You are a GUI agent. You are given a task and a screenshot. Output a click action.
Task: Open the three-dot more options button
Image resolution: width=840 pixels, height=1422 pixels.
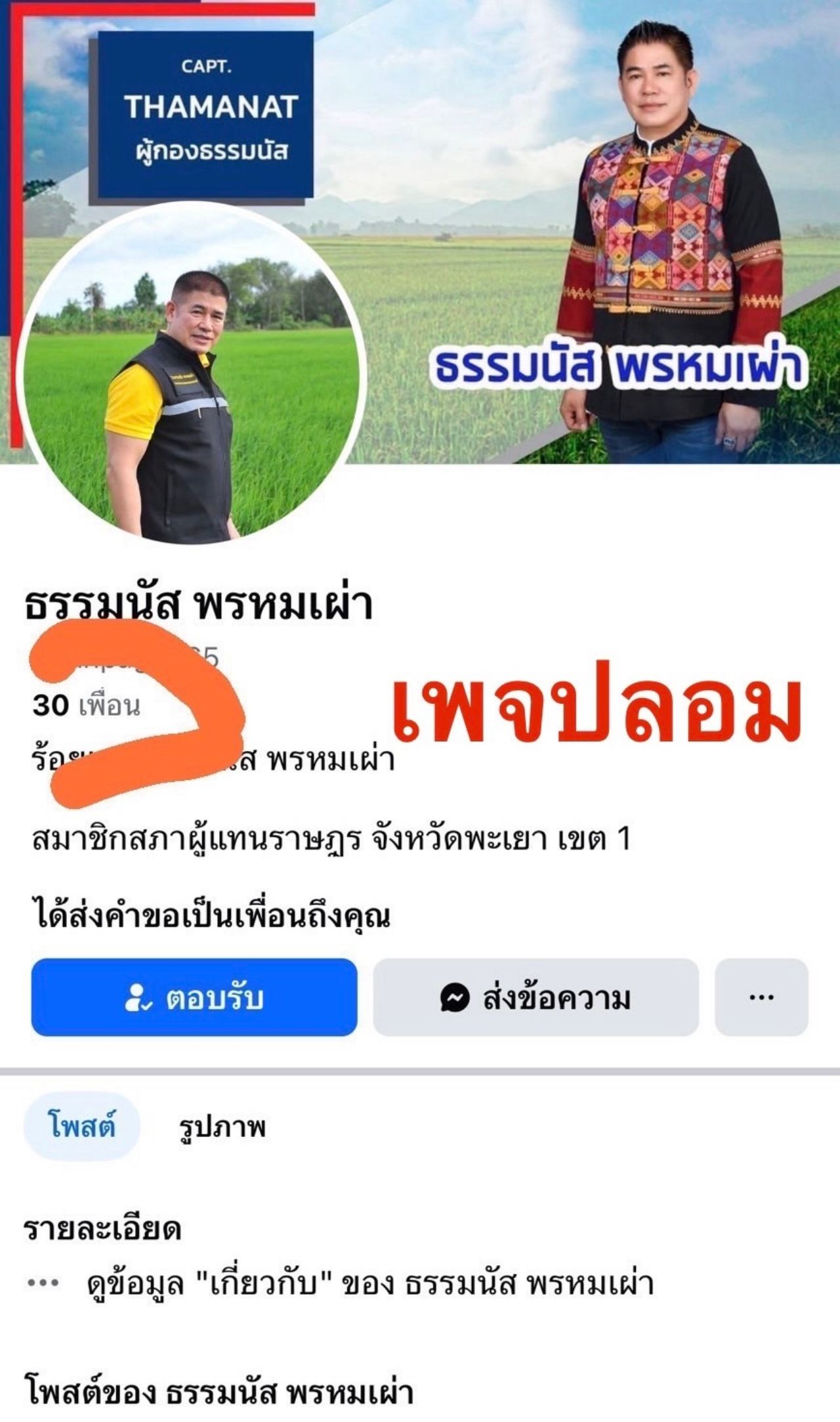point(761,998)
